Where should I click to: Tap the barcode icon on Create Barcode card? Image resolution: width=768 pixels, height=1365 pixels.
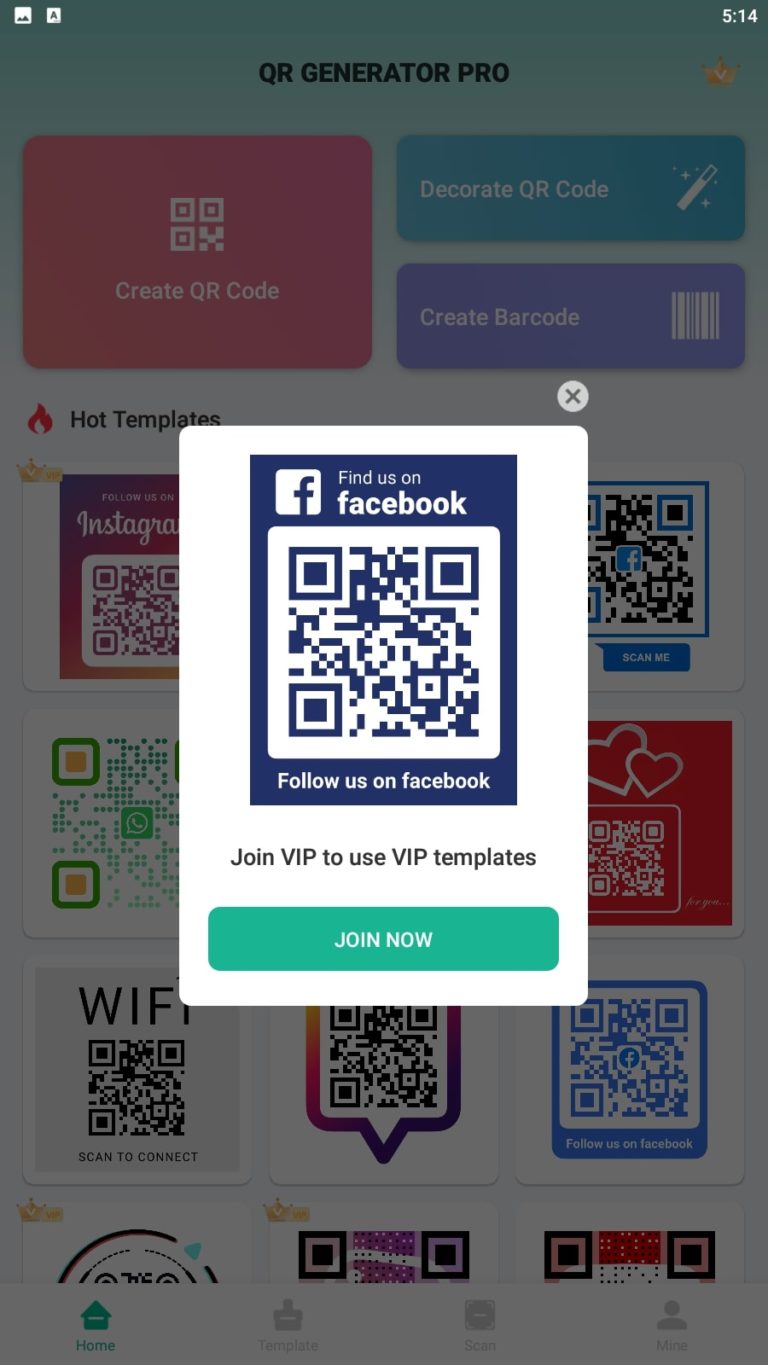(x=694, y=316)
